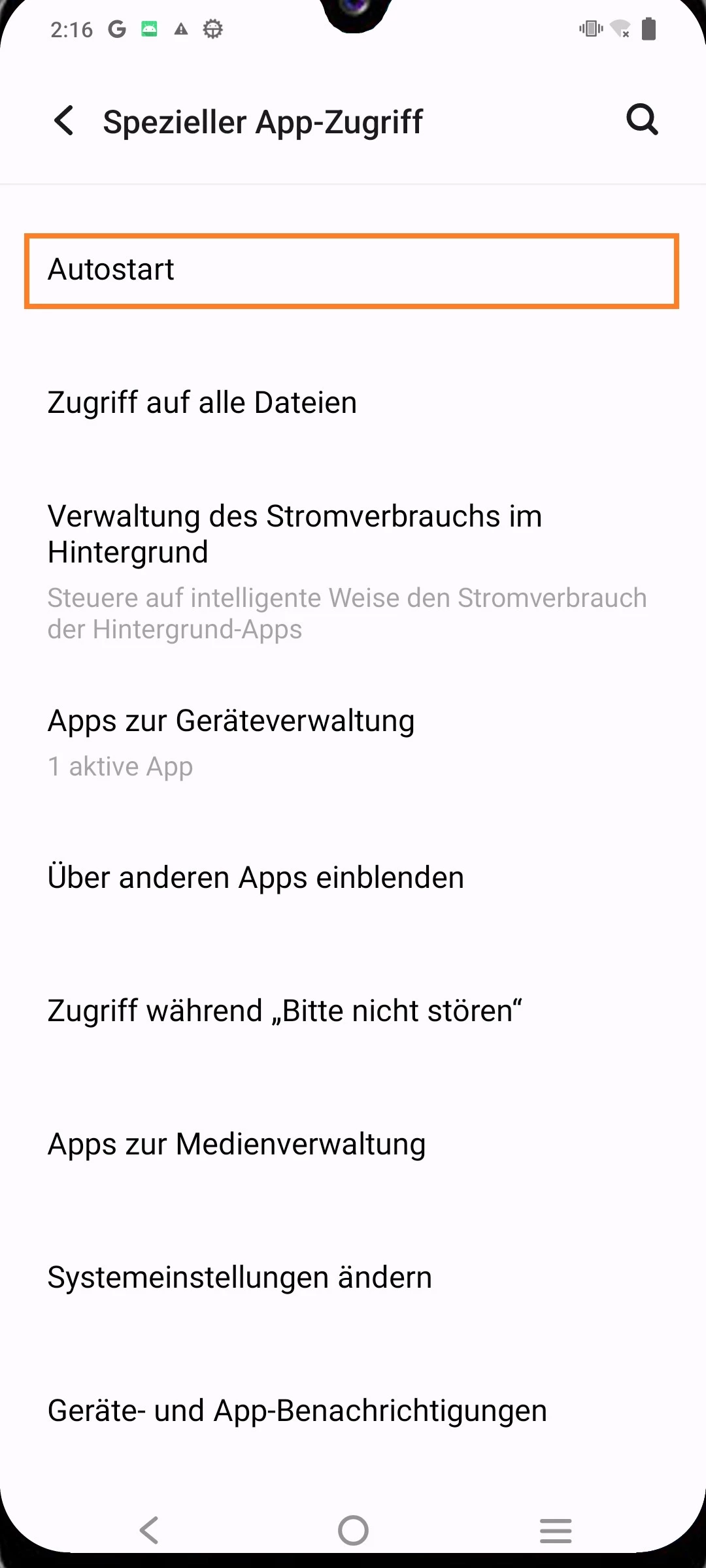Image resolution: width=706 pixels, height=1568 pixels.
Task: Go back from Spezieller App-Zugriff
Action: tap(64, 122)
